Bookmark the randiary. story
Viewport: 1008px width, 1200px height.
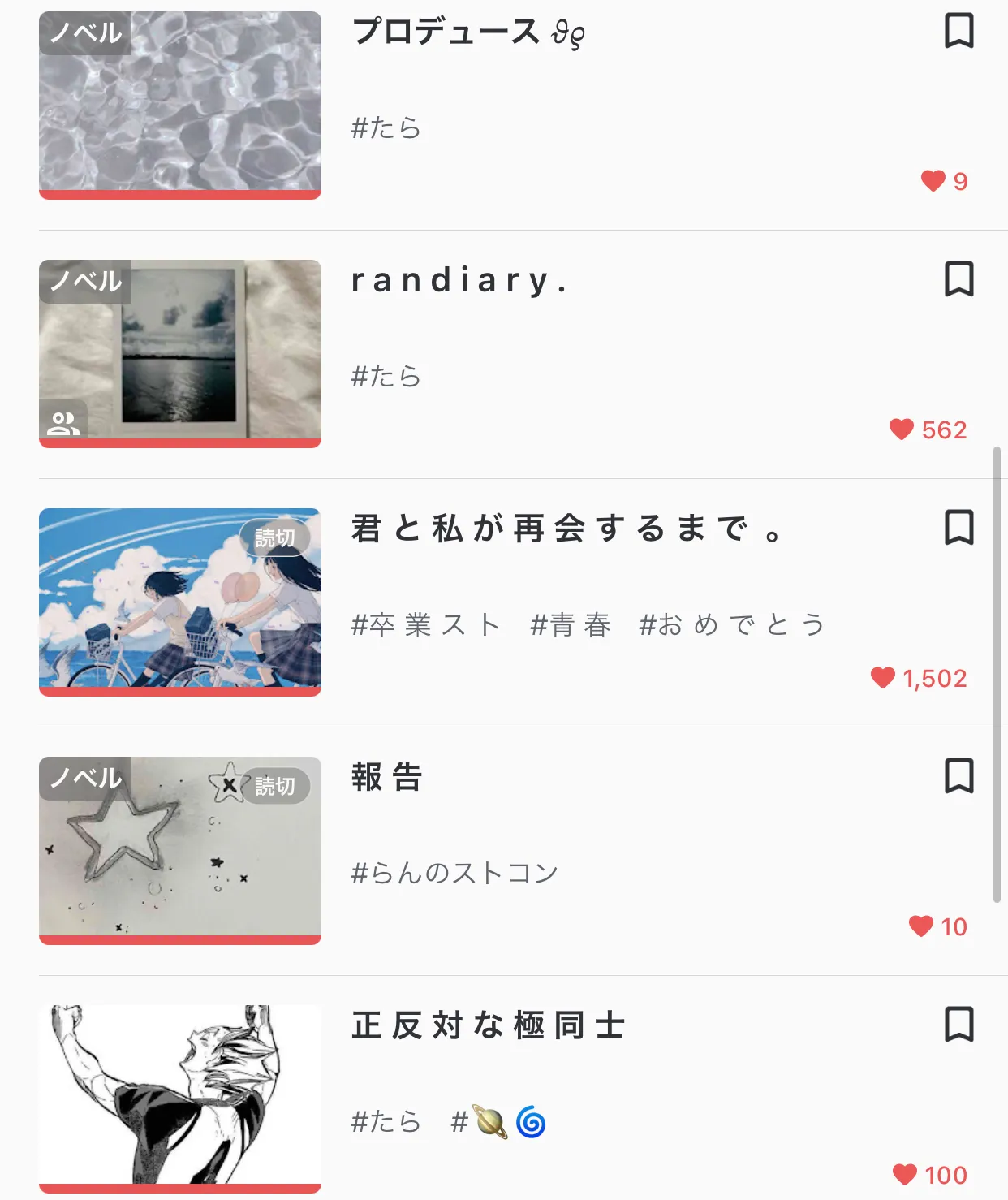pos(958,279)
